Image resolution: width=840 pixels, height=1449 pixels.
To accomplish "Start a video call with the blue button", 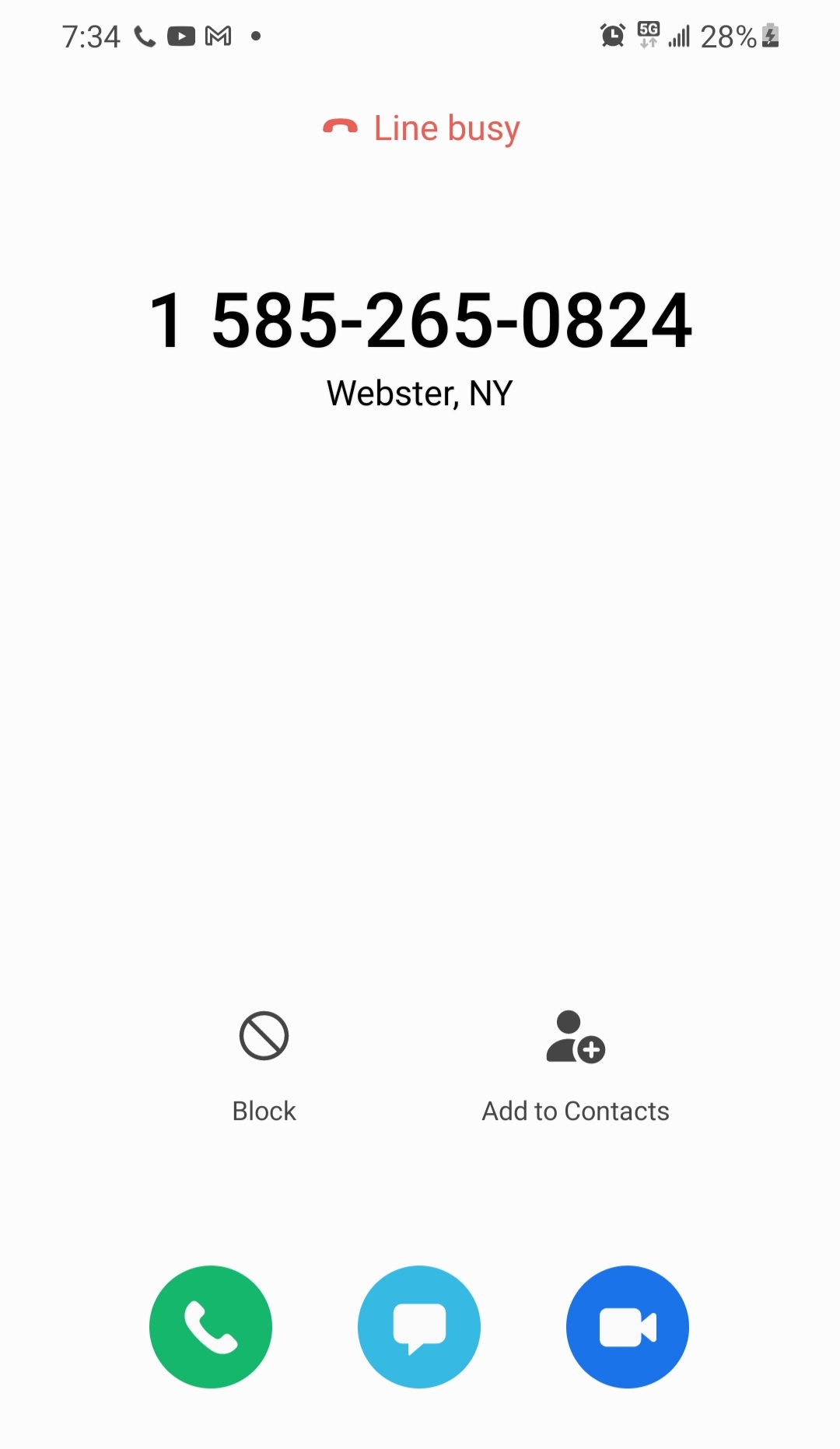I will [627, 1326].
